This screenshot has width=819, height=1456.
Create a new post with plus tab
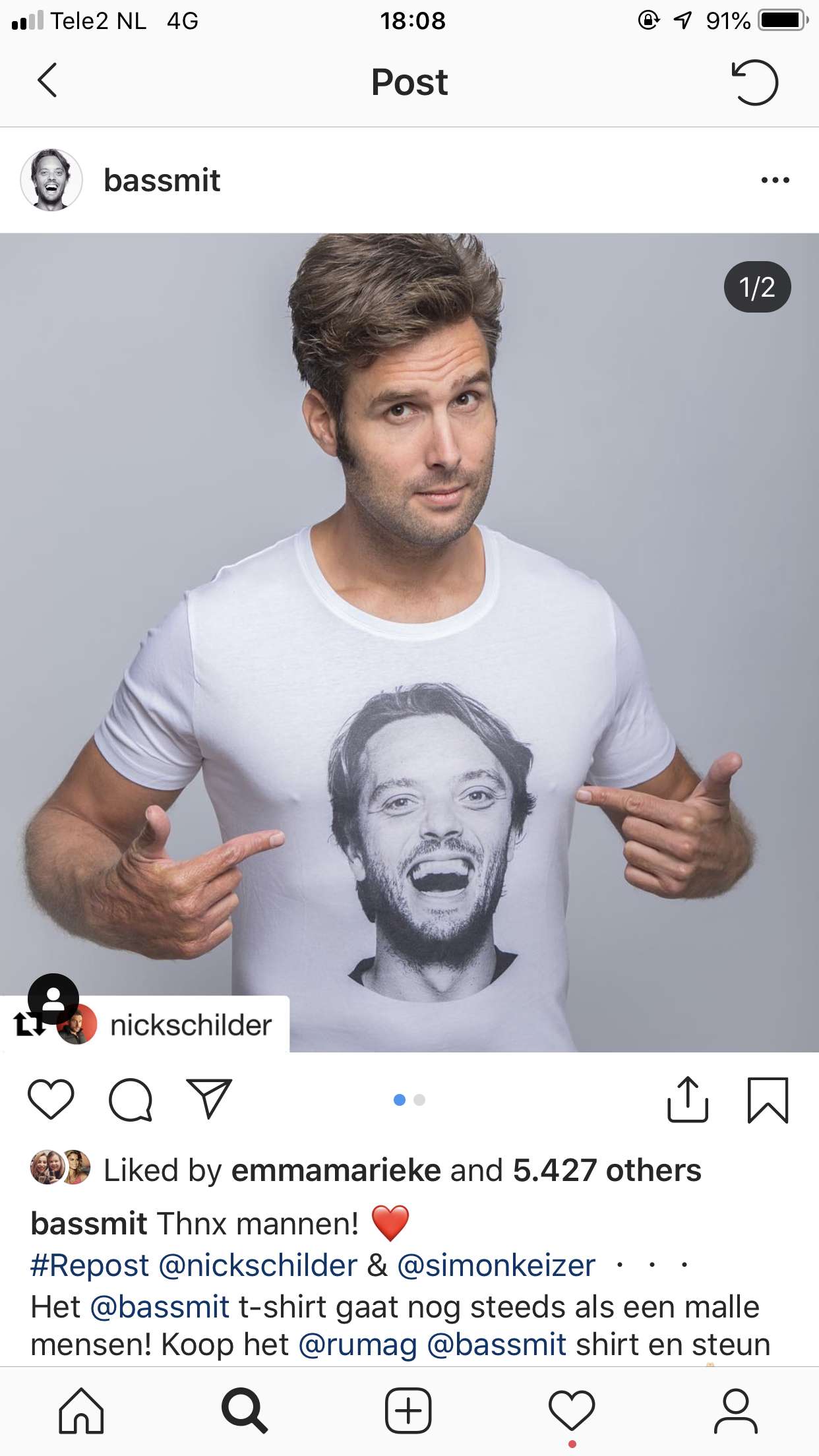coord(408,1411)
